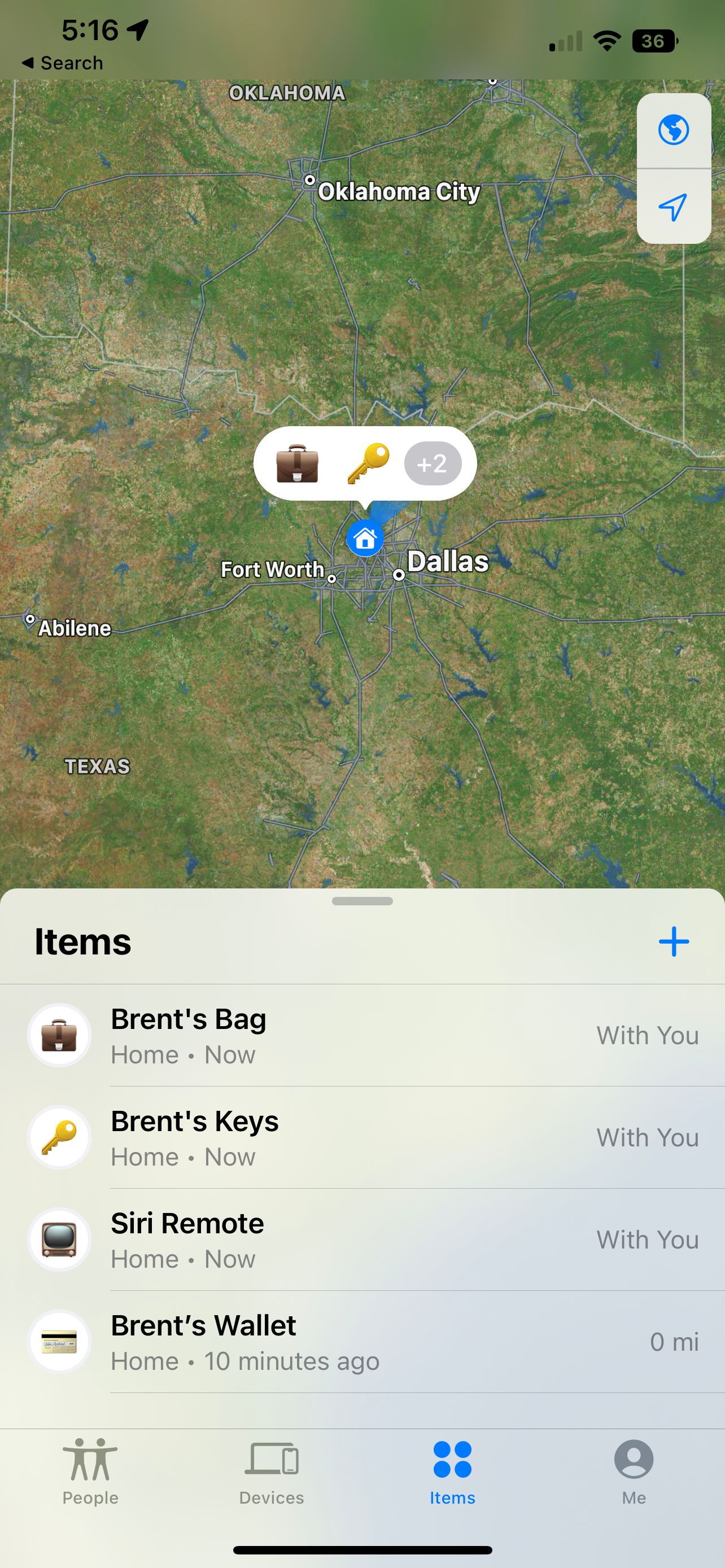Screen dimensions: 725x1568
Task: Open Brent's Bag item details
Action: pyautogui.click(x=362, y=1035)
